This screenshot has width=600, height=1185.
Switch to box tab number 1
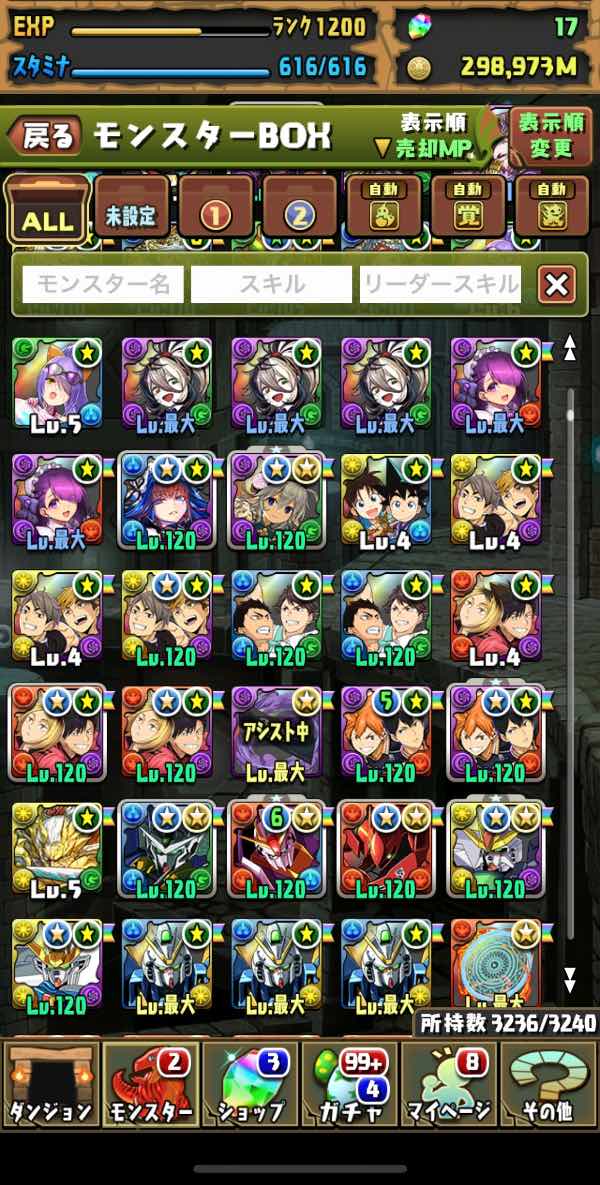pyautogui.click(x=215, y=210)
